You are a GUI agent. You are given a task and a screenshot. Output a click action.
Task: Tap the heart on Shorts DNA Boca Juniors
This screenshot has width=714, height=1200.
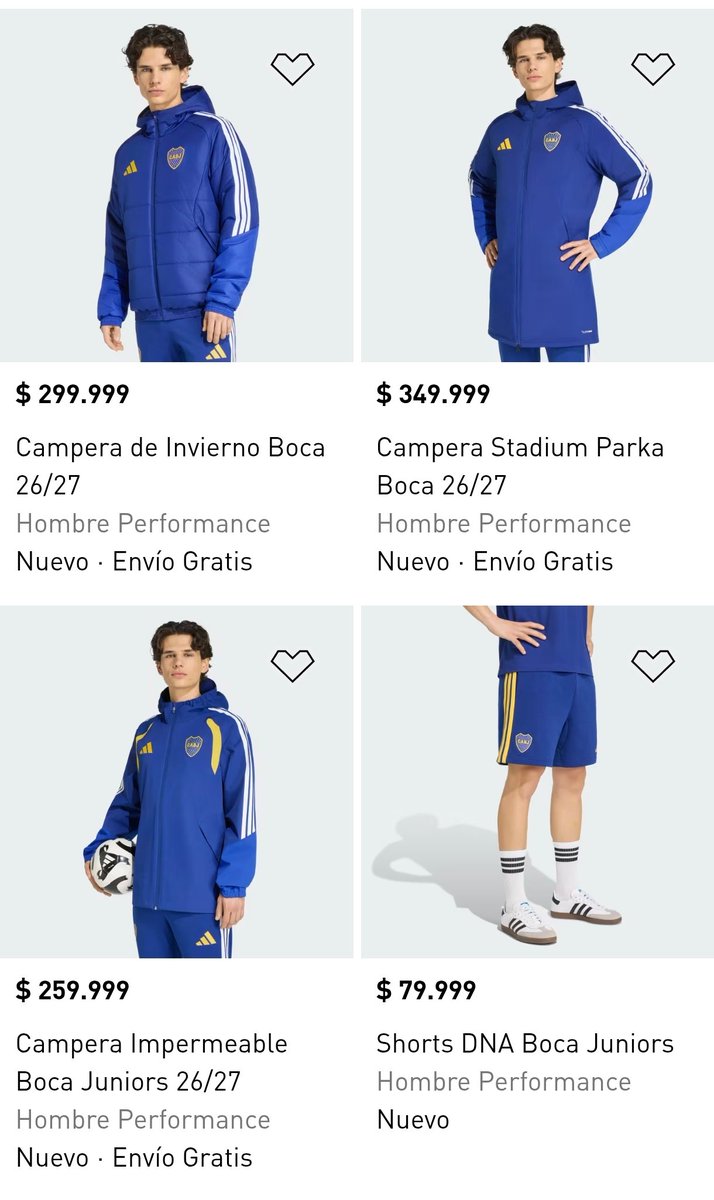pos(653,665)
